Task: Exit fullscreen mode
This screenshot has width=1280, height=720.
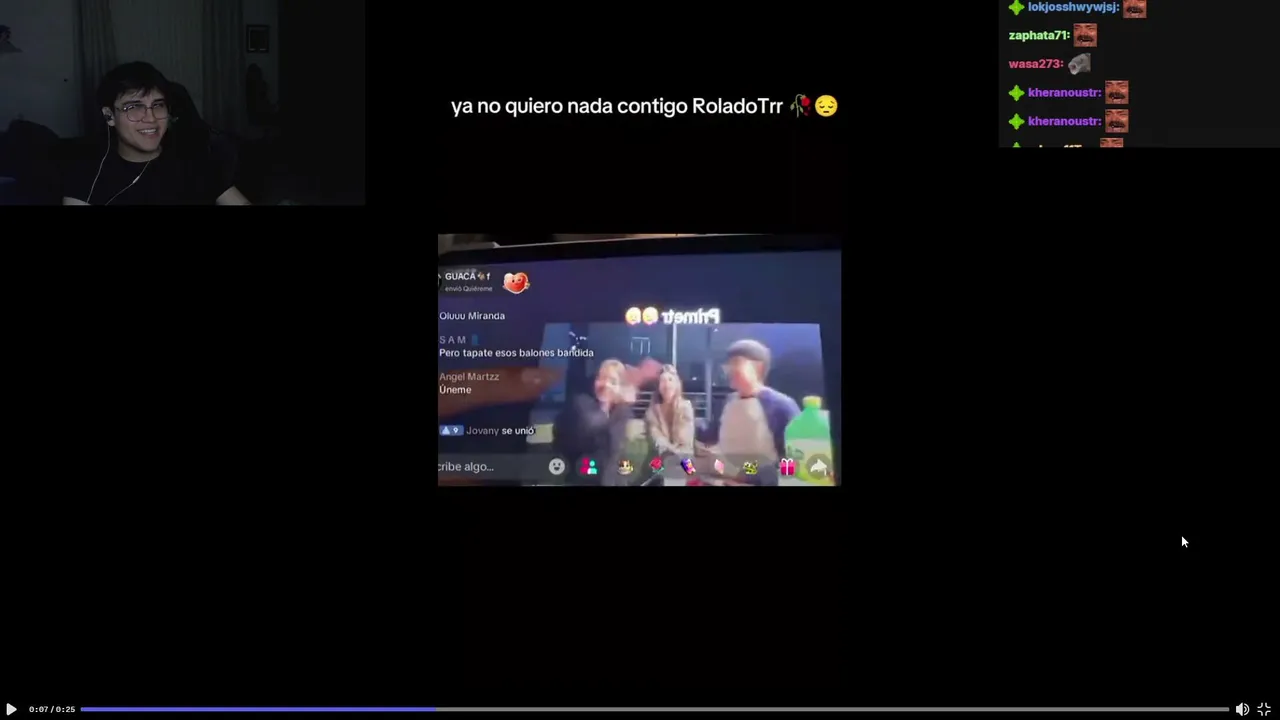Action: (x=1264, y=709)
